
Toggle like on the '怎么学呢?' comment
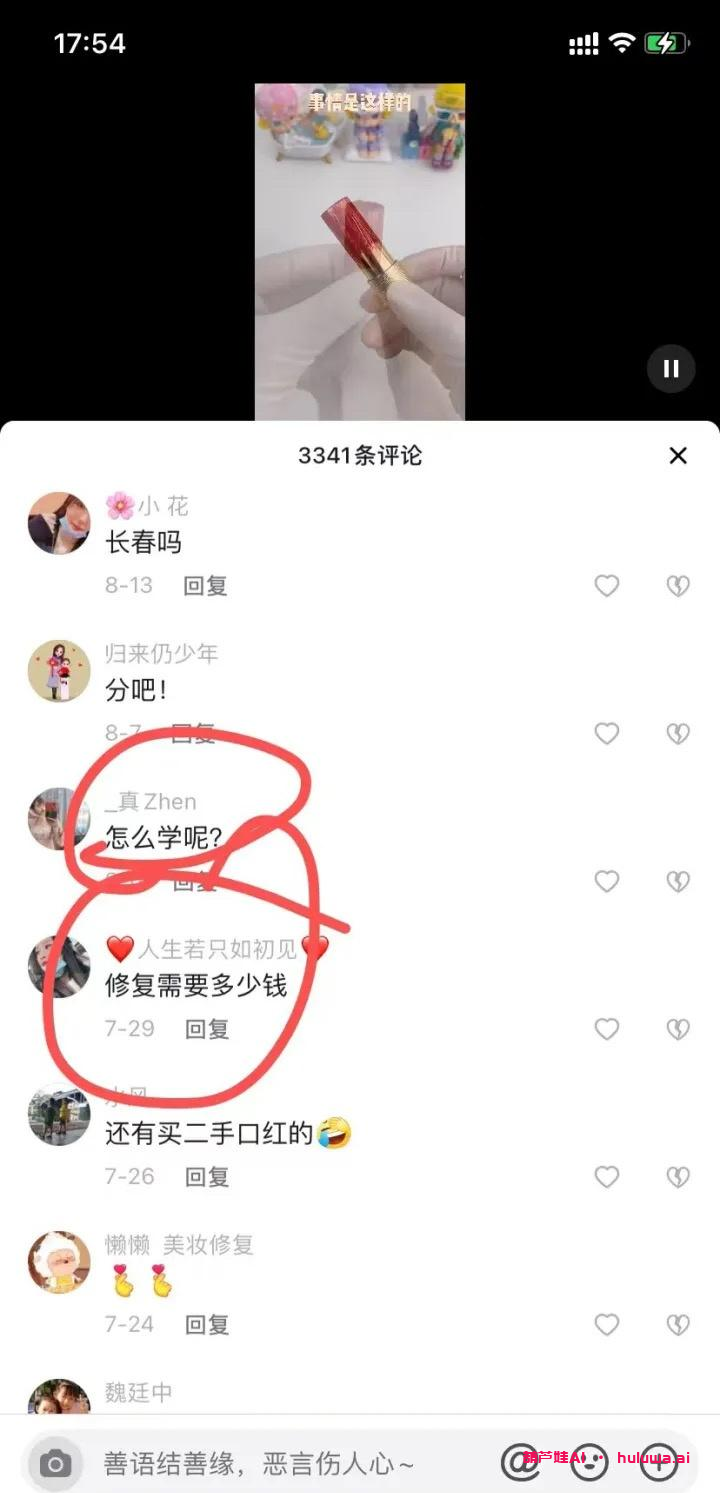pos(607,882)
